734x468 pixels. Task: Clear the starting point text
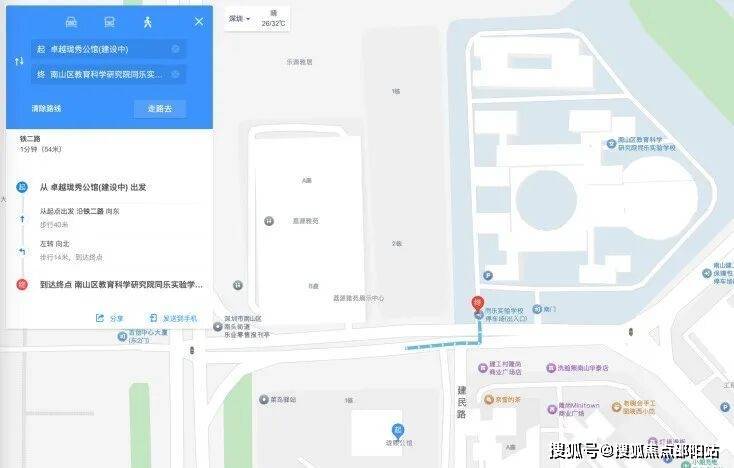tap(176, 48)
